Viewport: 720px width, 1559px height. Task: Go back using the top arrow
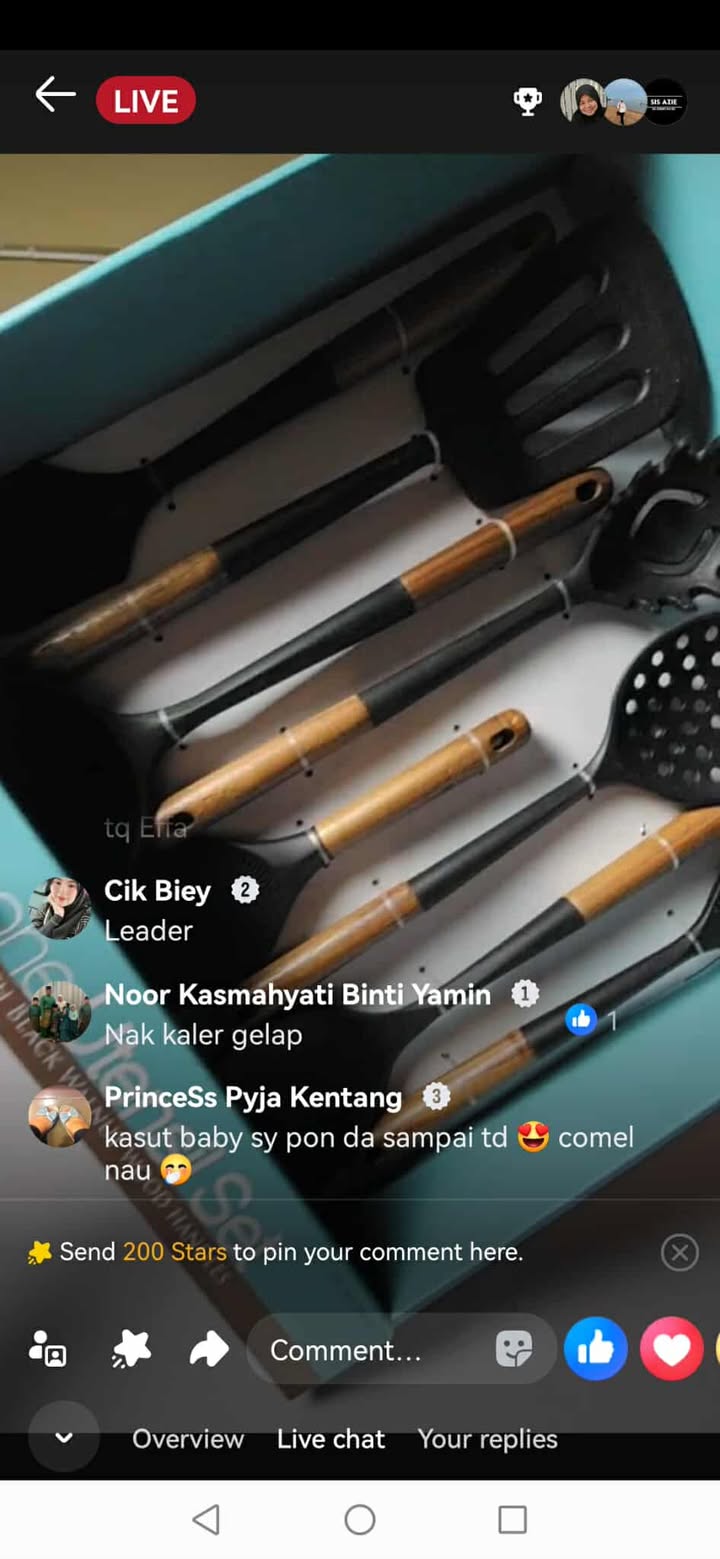click(x=55, y=97)
